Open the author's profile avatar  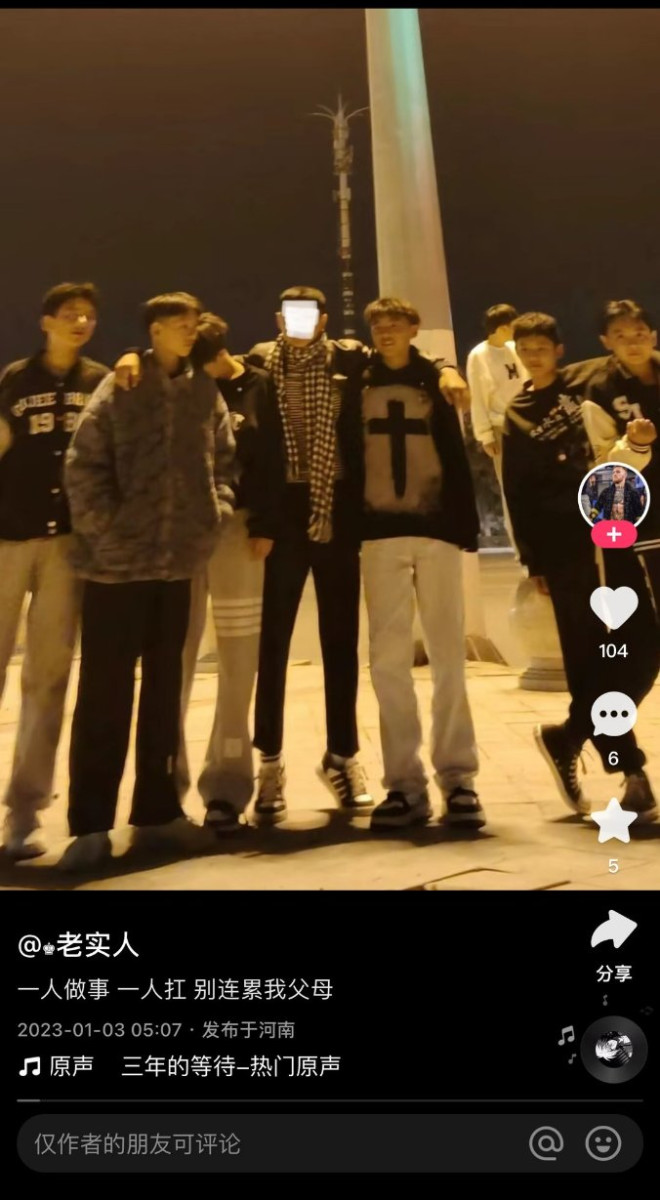pos(614,497)
